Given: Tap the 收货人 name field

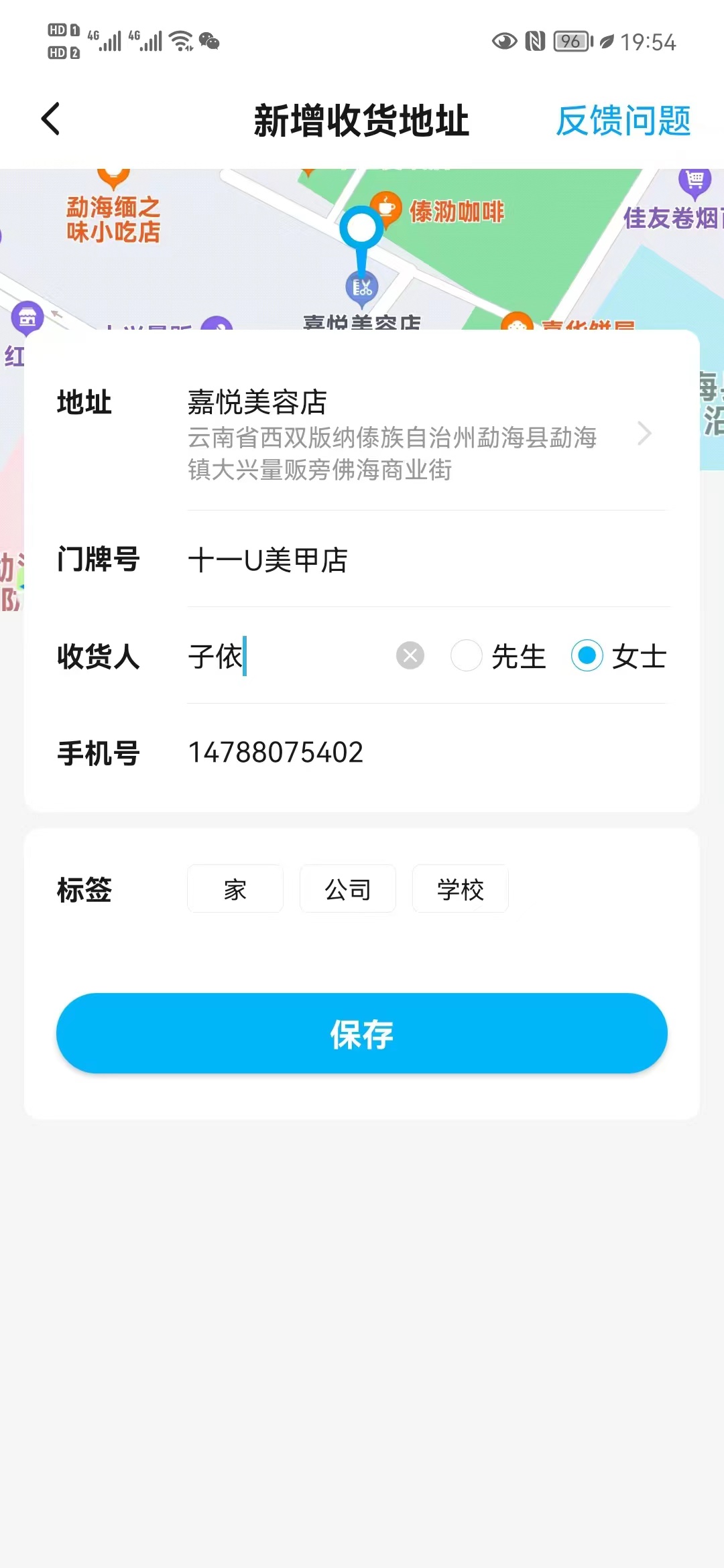Looking at the screenshot, I should 288,656.
